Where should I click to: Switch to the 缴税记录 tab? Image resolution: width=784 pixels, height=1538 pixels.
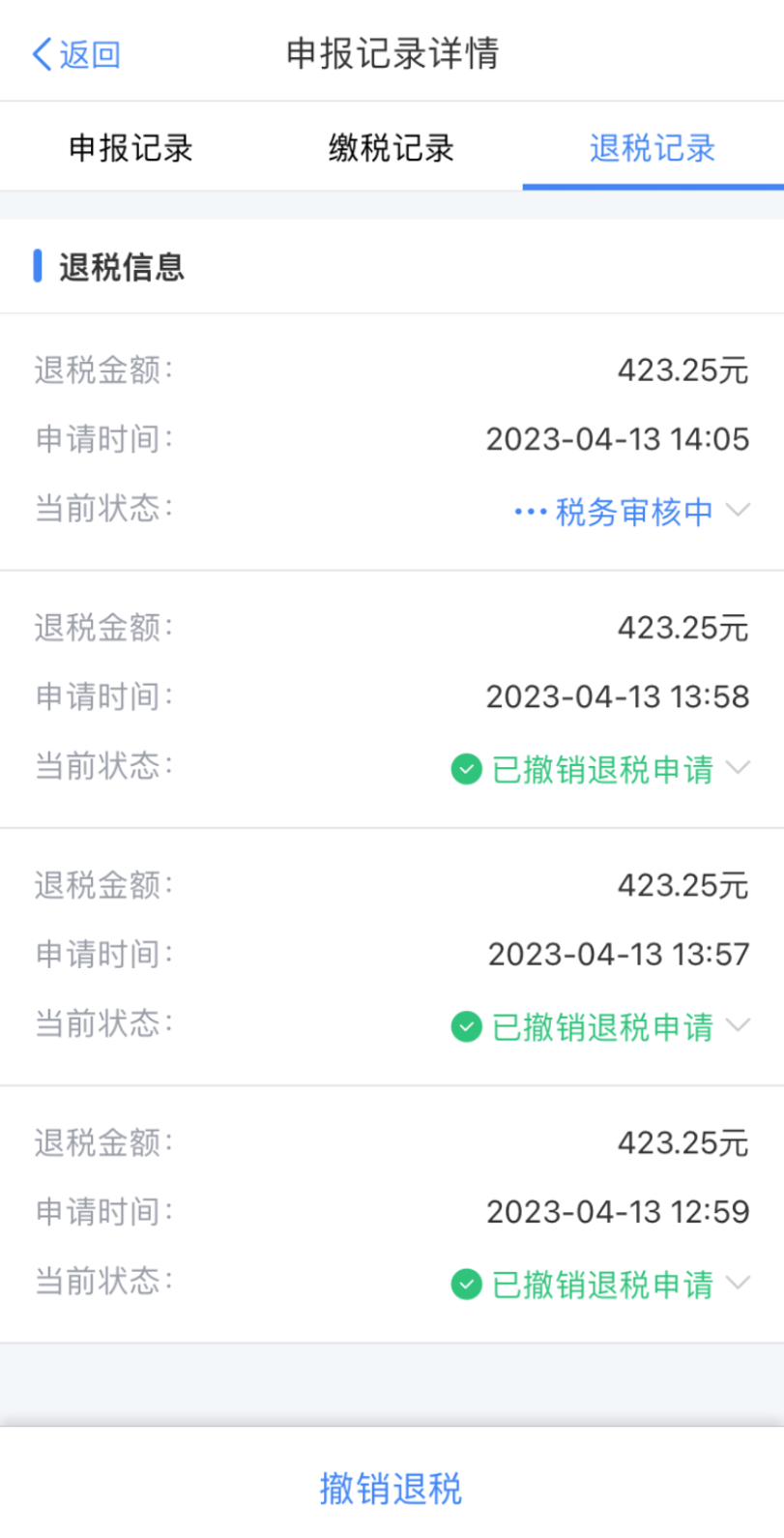[x=392, y=148]
